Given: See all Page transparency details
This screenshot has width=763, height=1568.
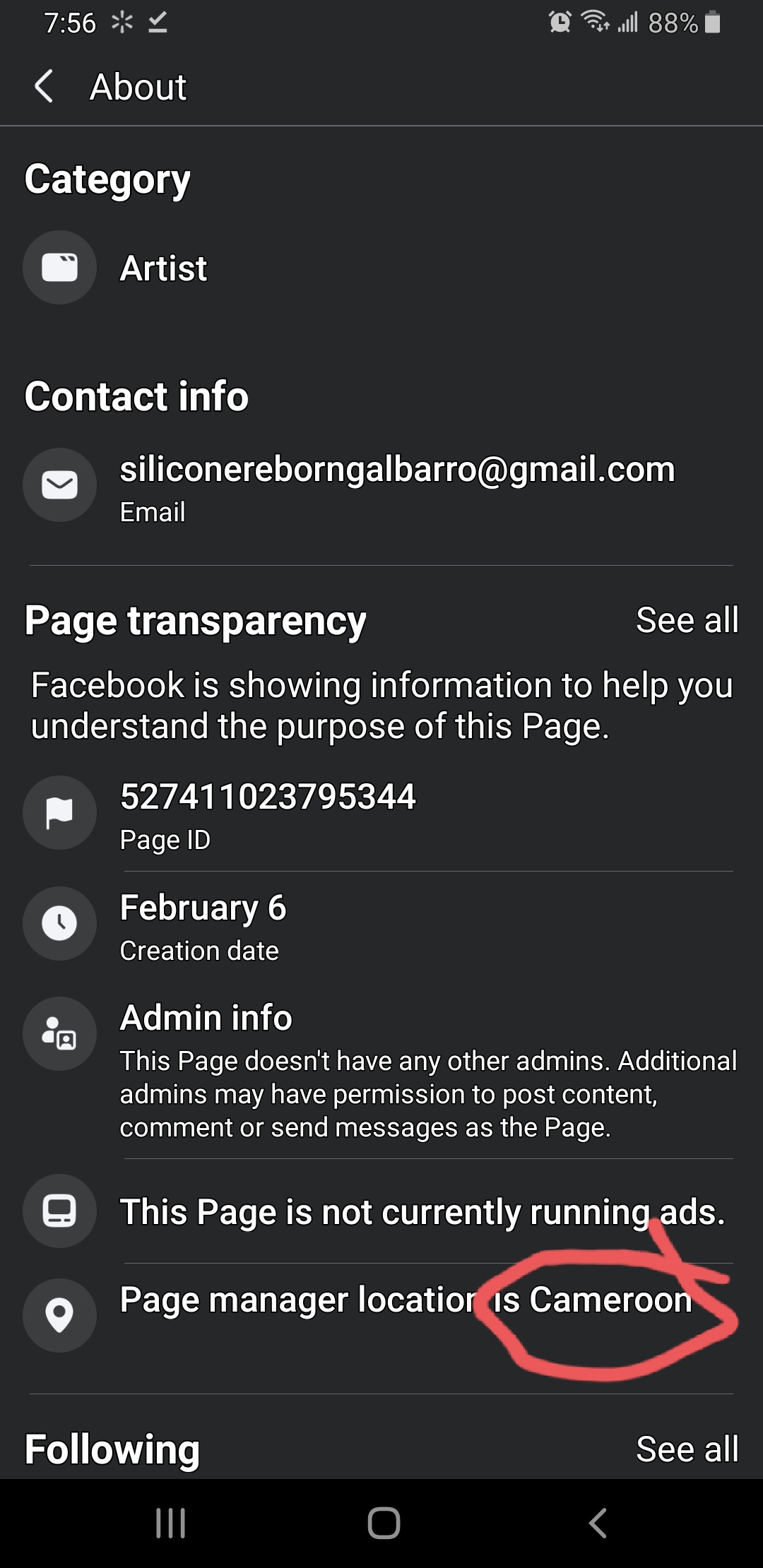Looking at the screenshot, I should 687,620.
